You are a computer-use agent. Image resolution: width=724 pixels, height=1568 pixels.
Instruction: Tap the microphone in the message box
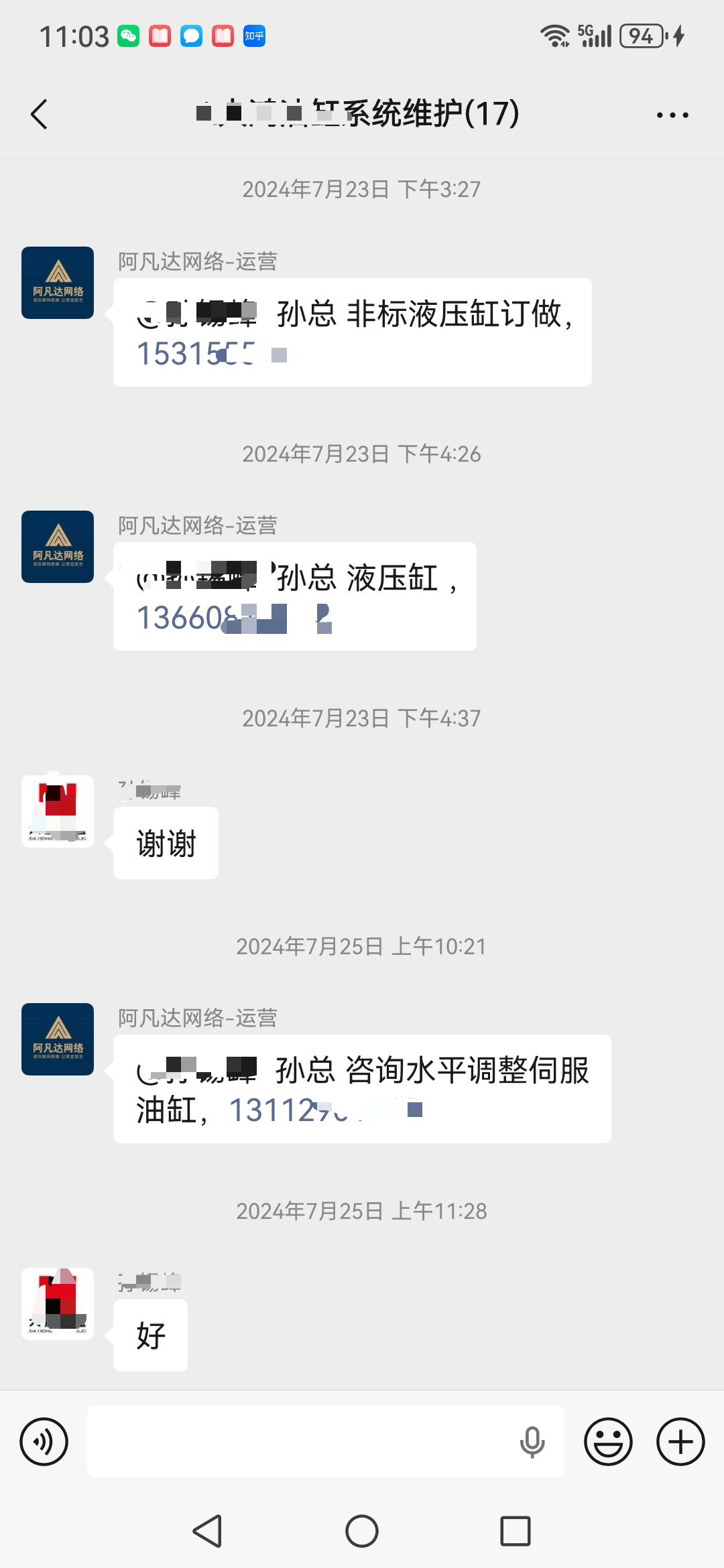tap(532, 1441)
